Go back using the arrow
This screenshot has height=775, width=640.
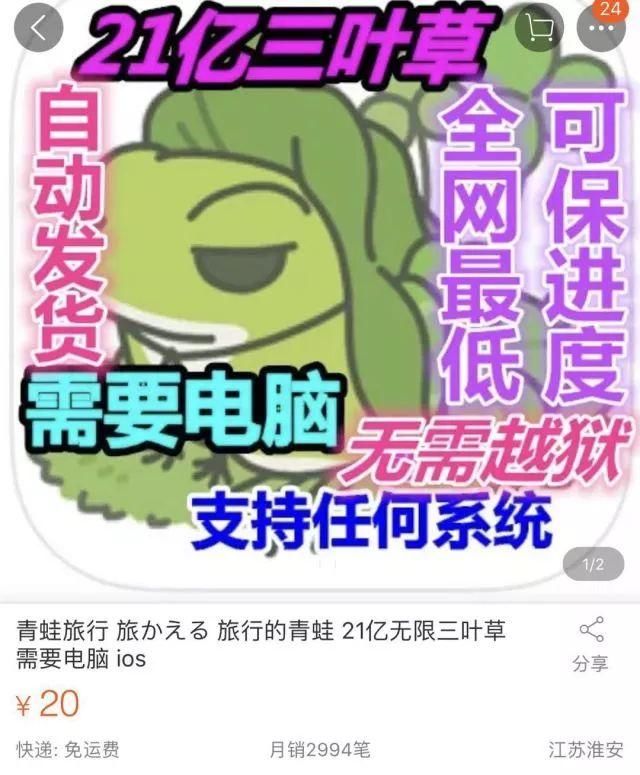[38, 29]
